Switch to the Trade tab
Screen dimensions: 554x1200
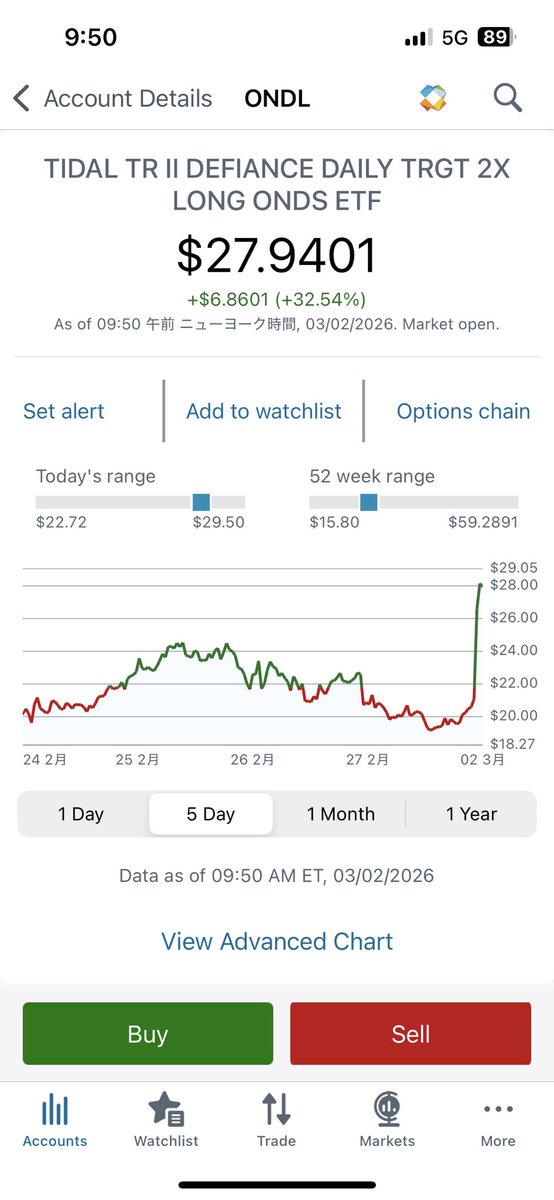(276, 1120)
